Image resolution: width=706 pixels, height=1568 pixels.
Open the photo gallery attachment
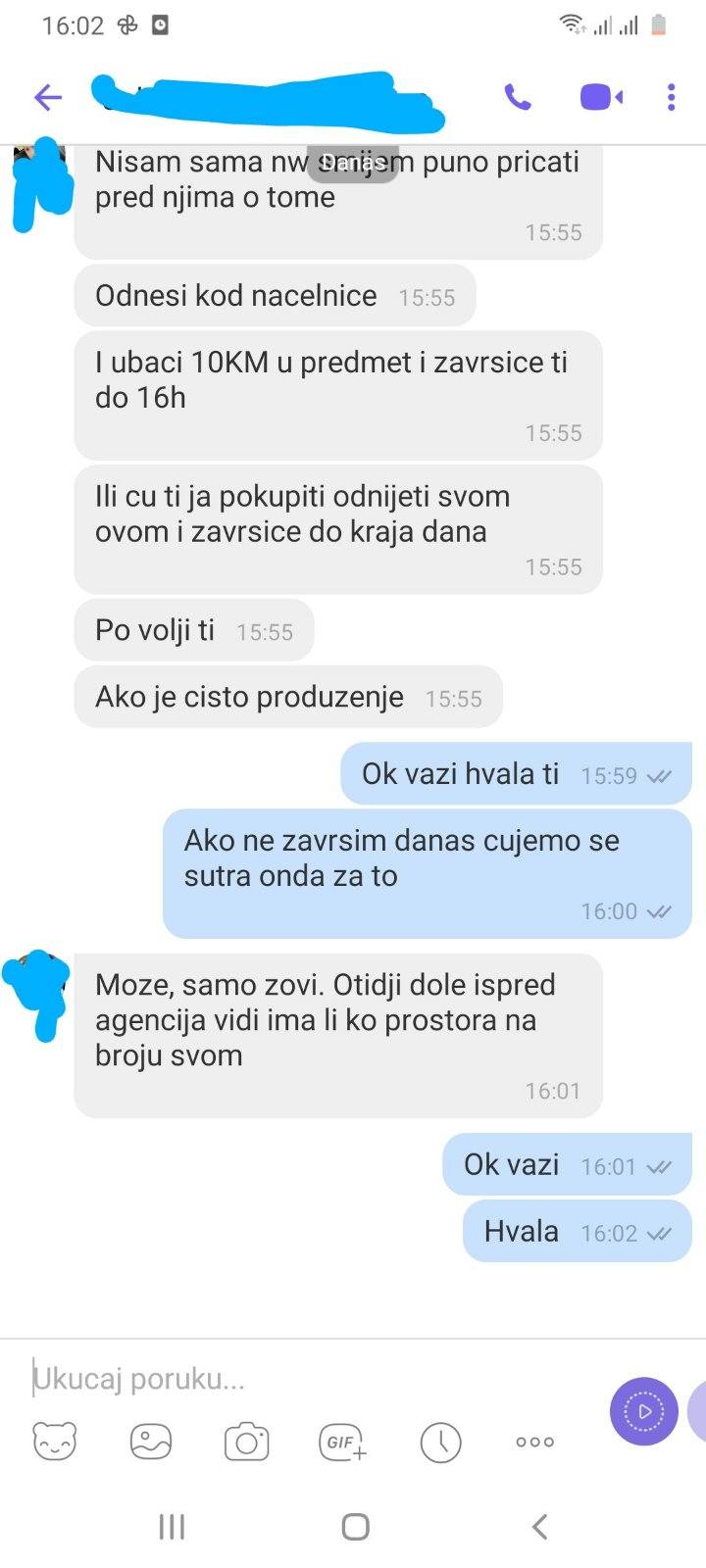coord(151,1442)
